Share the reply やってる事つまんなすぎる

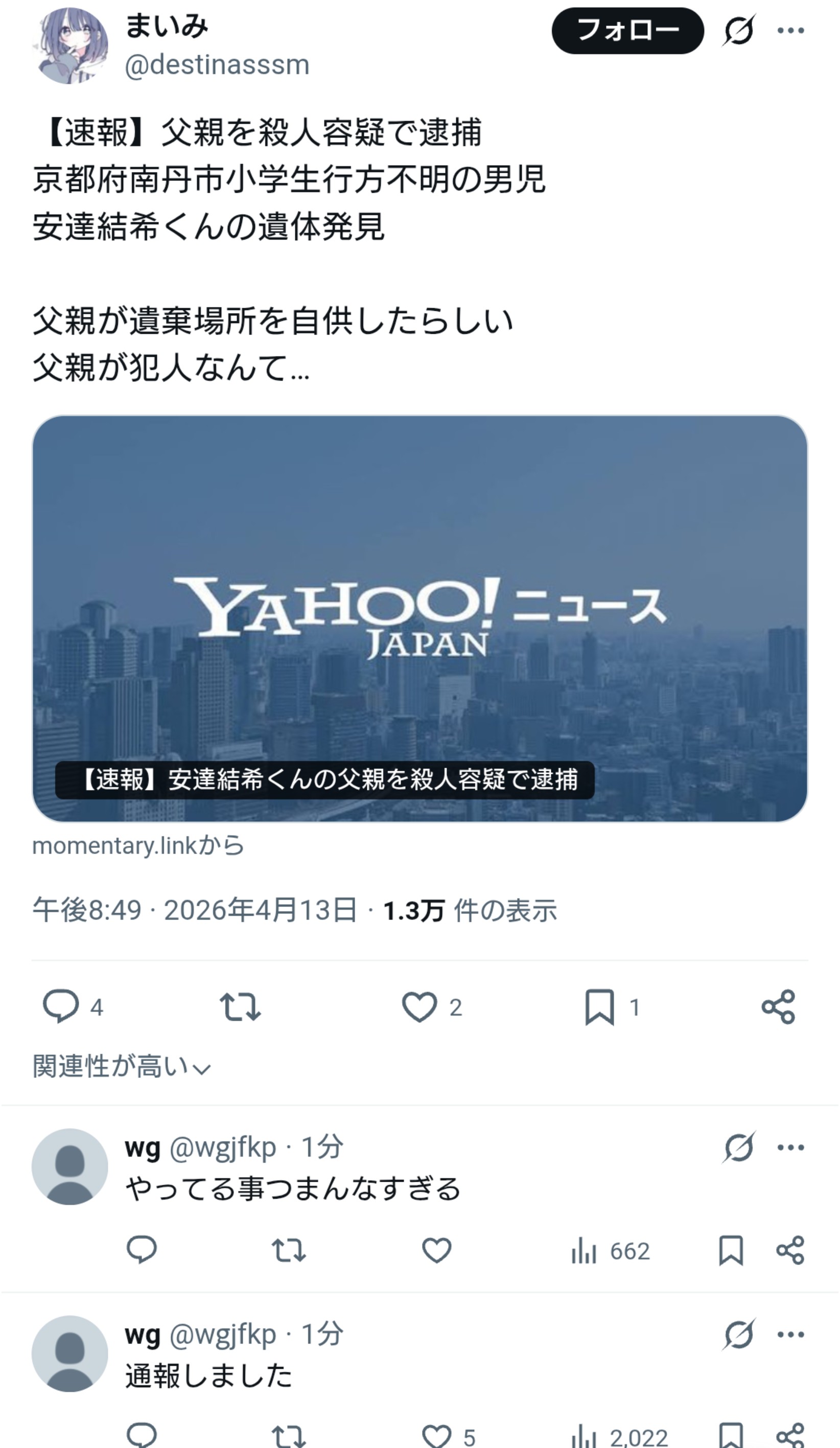pos(790,1250)
